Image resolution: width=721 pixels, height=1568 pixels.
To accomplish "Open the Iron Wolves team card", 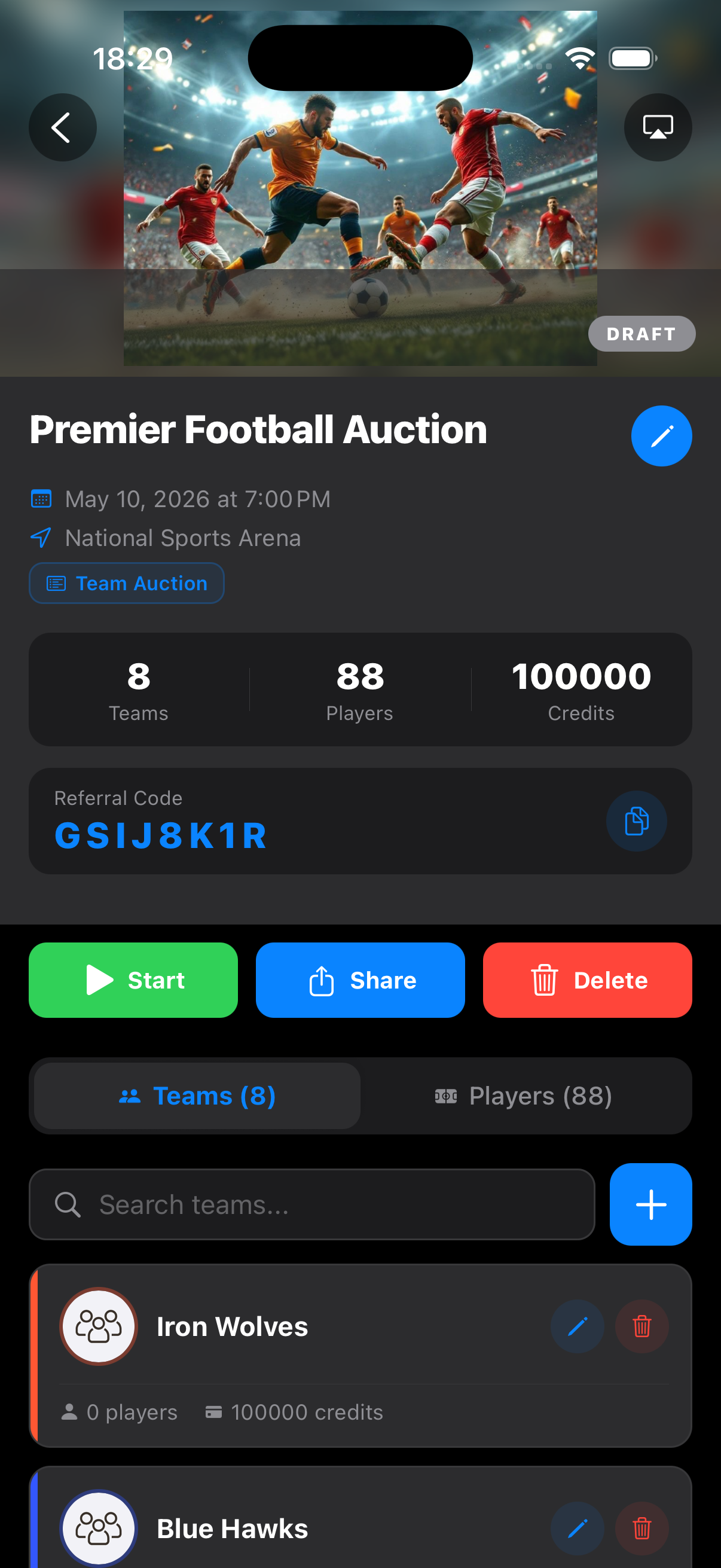I will tap(360, 1356).
